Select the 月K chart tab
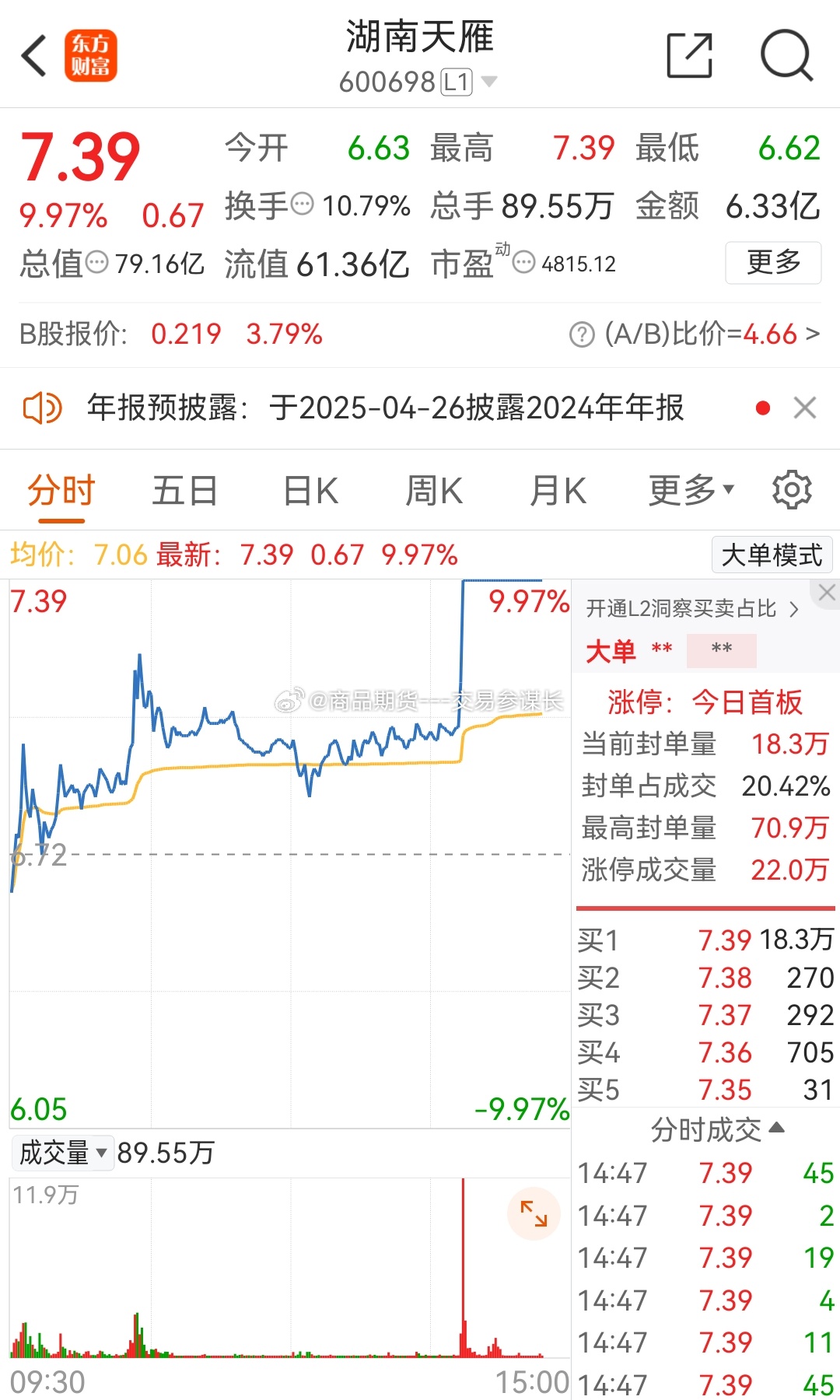The image size is (840, 1400). point(558,491)
